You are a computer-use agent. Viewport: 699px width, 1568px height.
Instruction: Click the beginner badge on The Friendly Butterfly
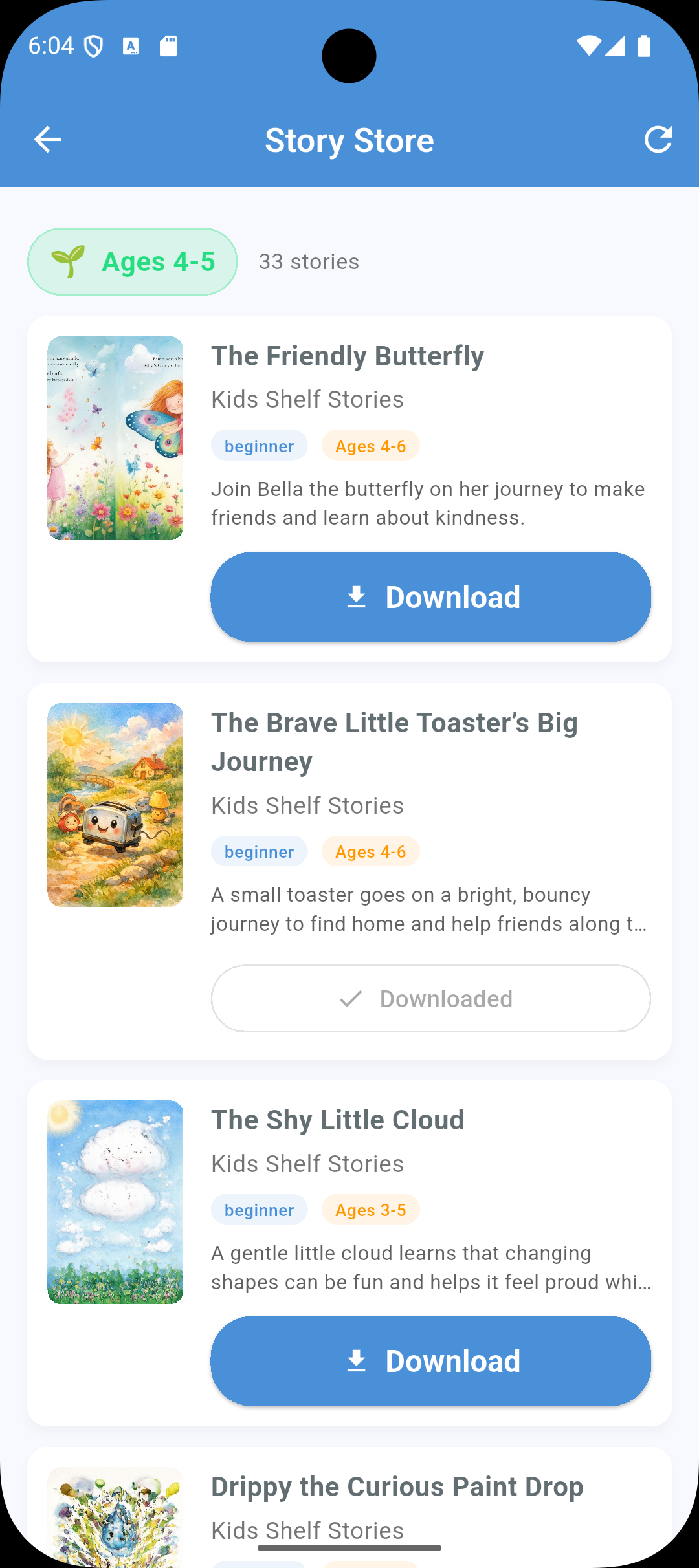pyautogui.click(x=259, y=446)
